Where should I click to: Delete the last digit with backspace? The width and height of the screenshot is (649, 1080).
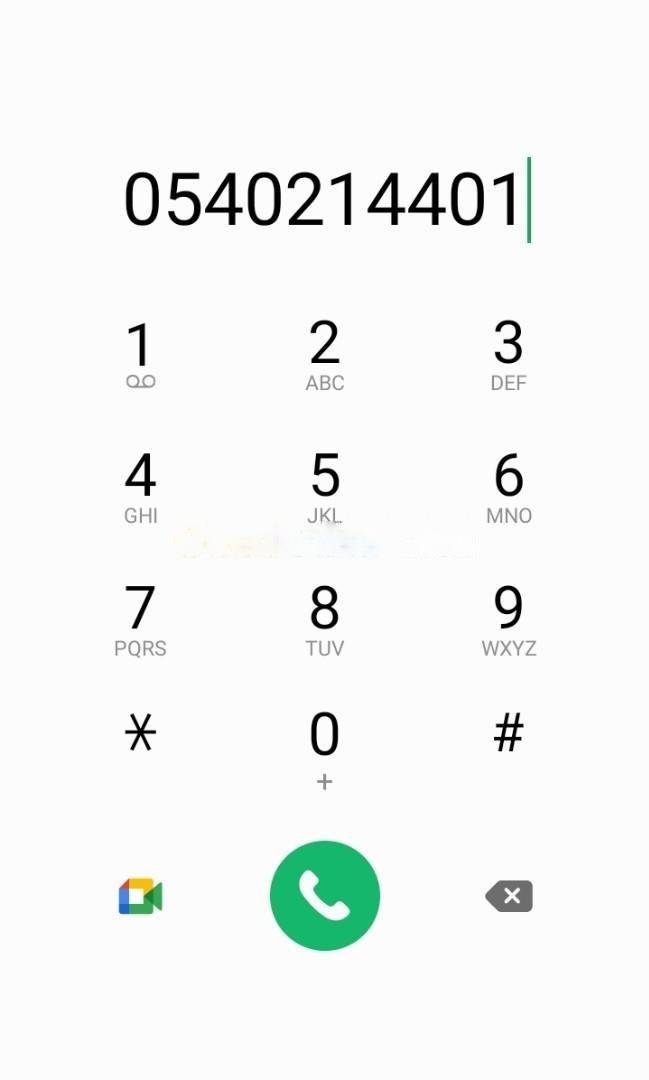(509, 897)
